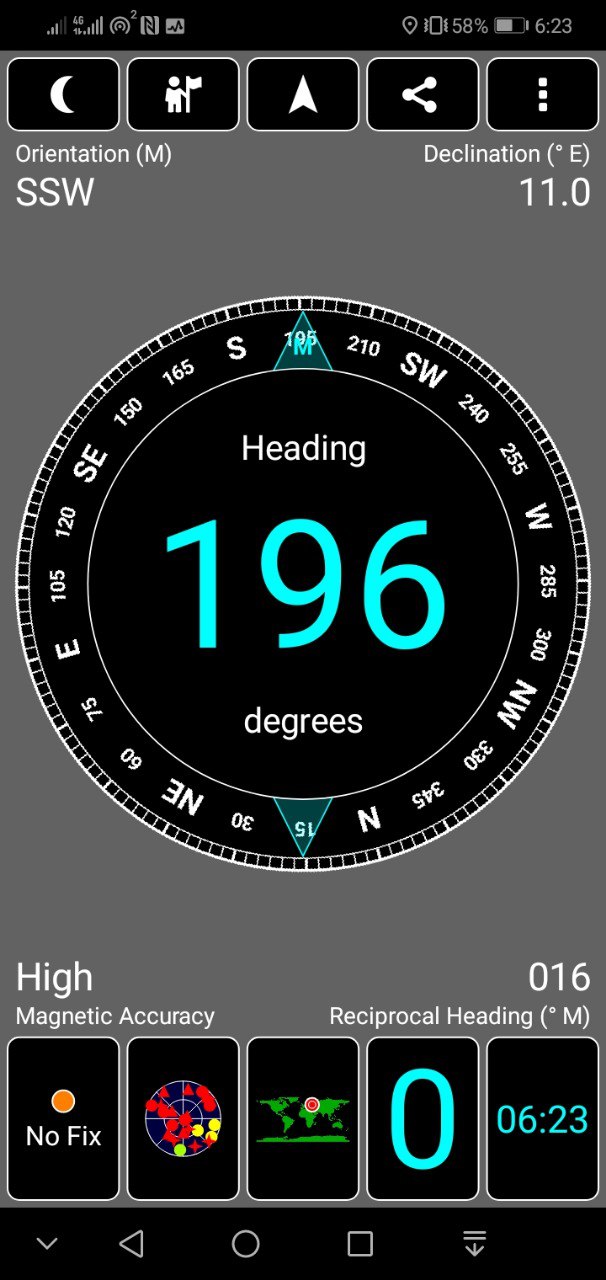Tap the navigation arrow button
Image resolution: width=606 pixels, height=1280 pixels.
click(303, 94)
